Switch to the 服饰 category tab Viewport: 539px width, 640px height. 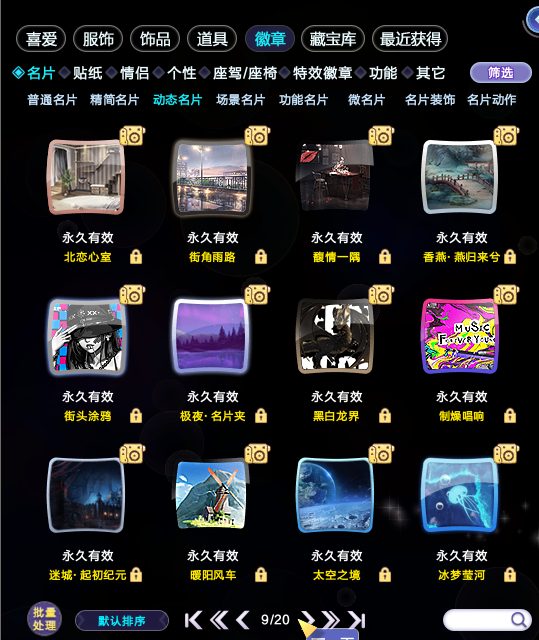click(98, 39)
